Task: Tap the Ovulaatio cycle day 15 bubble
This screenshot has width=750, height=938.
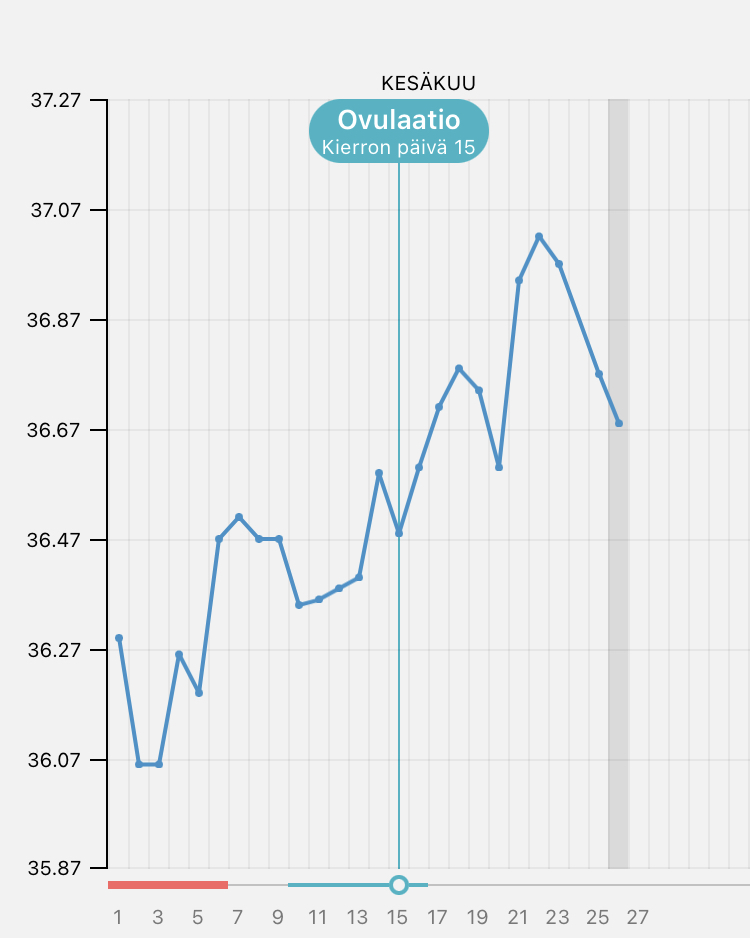Action: coord(398,131)
